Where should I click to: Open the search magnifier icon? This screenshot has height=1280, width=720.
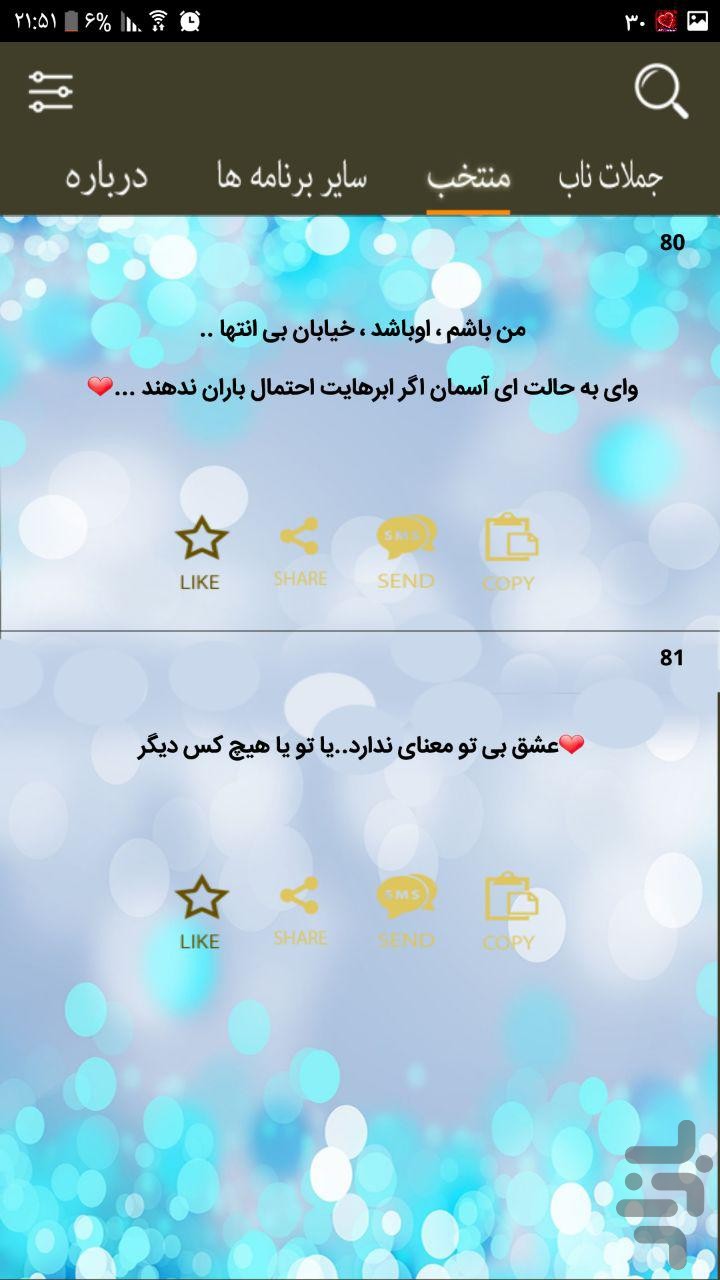pos(661,92)
